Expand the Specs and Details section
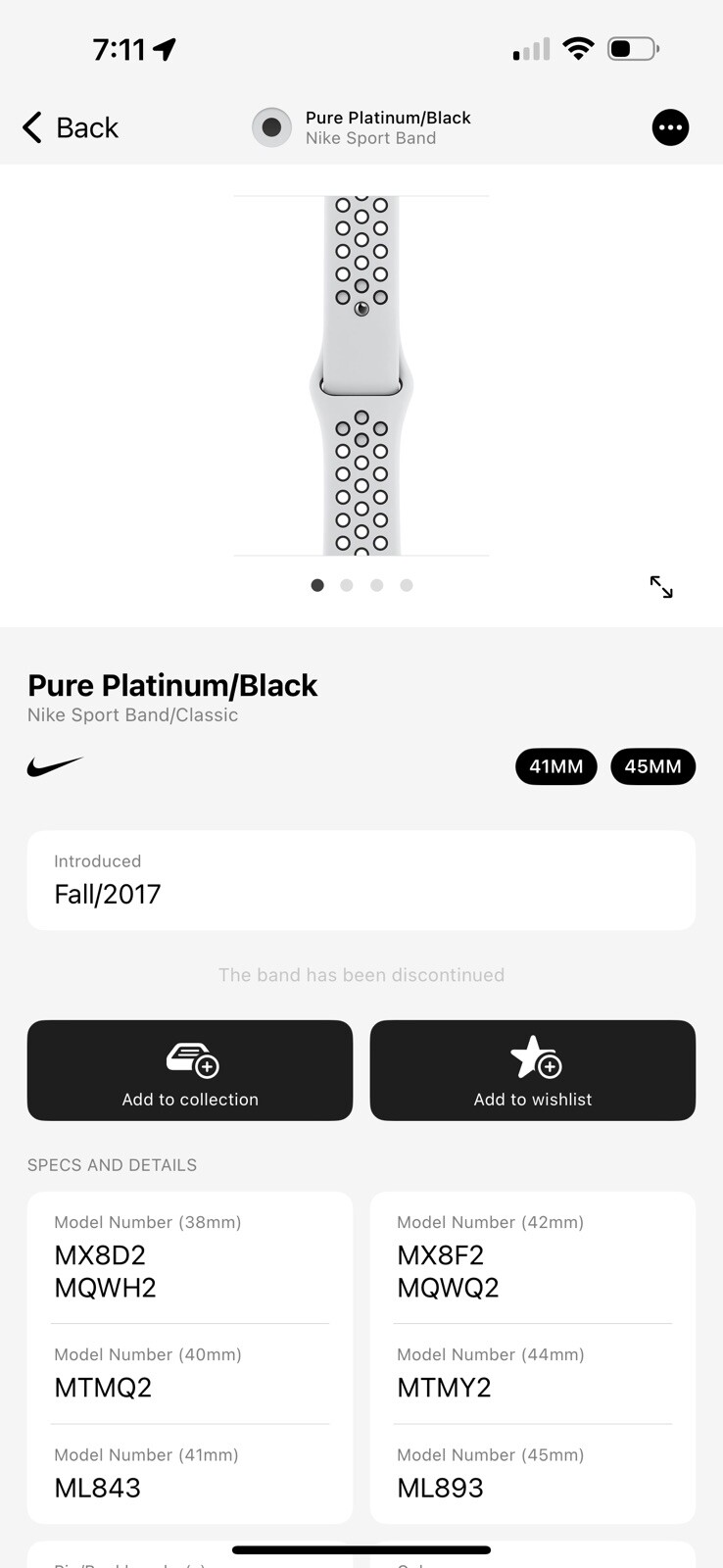This screenshot has width=723, height=1568. coord(112,1164)
